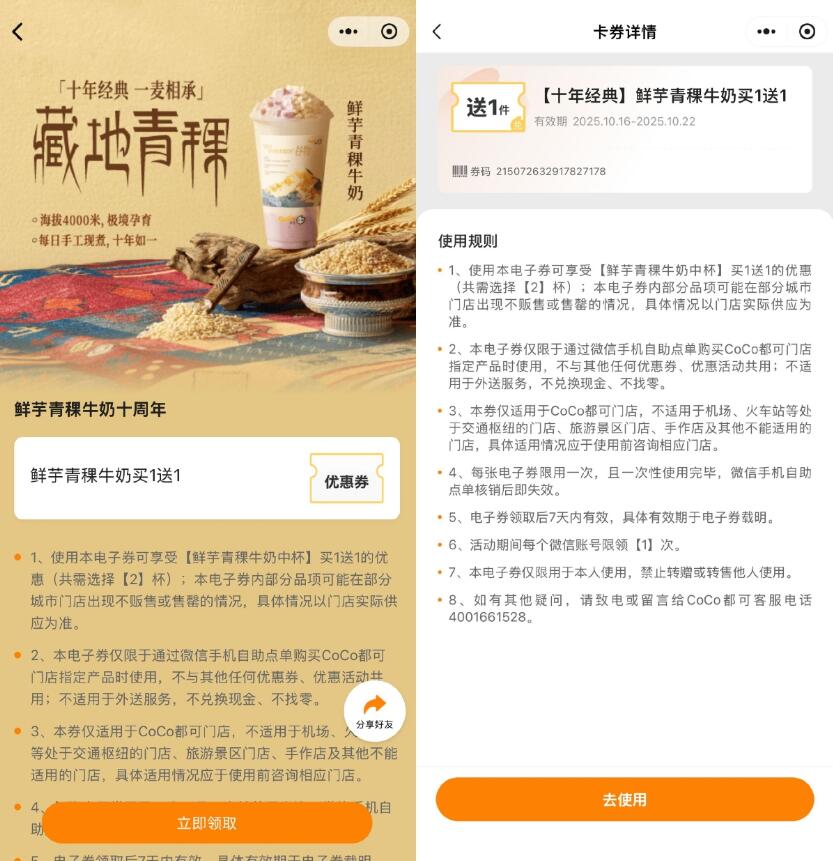Close the mini program over the 藏地青稞 banner
This screenshot has height=861, width=833.
point(389,32)
